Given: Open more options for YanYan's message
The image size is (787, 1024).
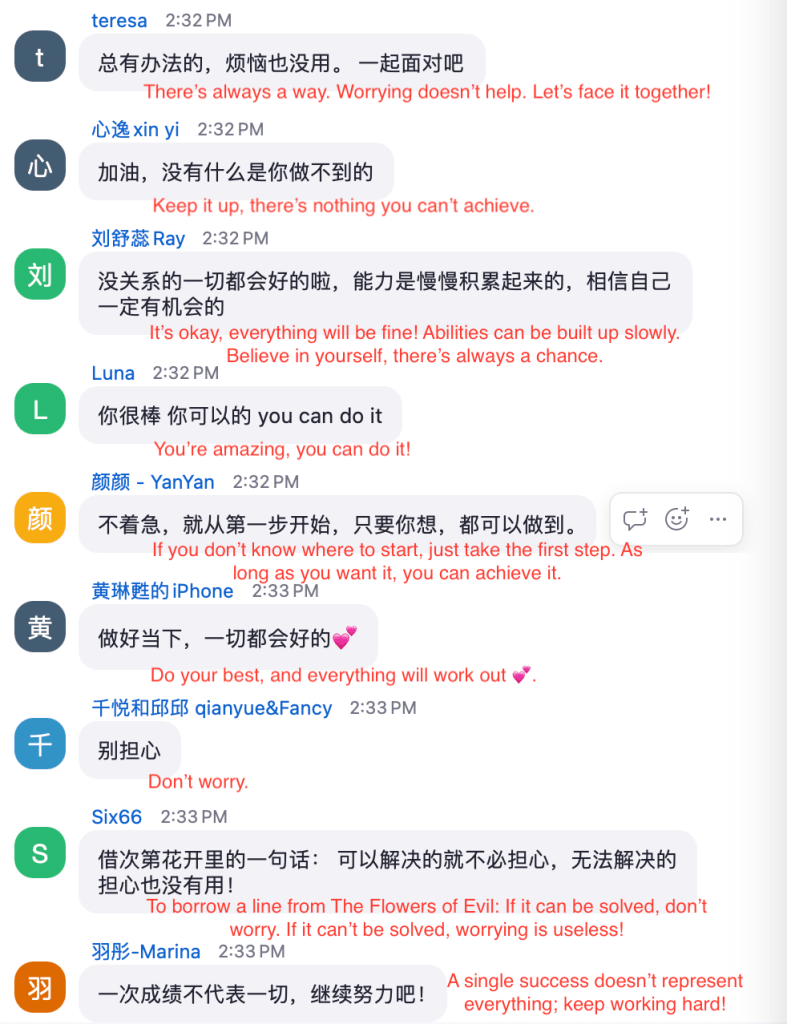Looking at the screenshot, I should 717,519.
